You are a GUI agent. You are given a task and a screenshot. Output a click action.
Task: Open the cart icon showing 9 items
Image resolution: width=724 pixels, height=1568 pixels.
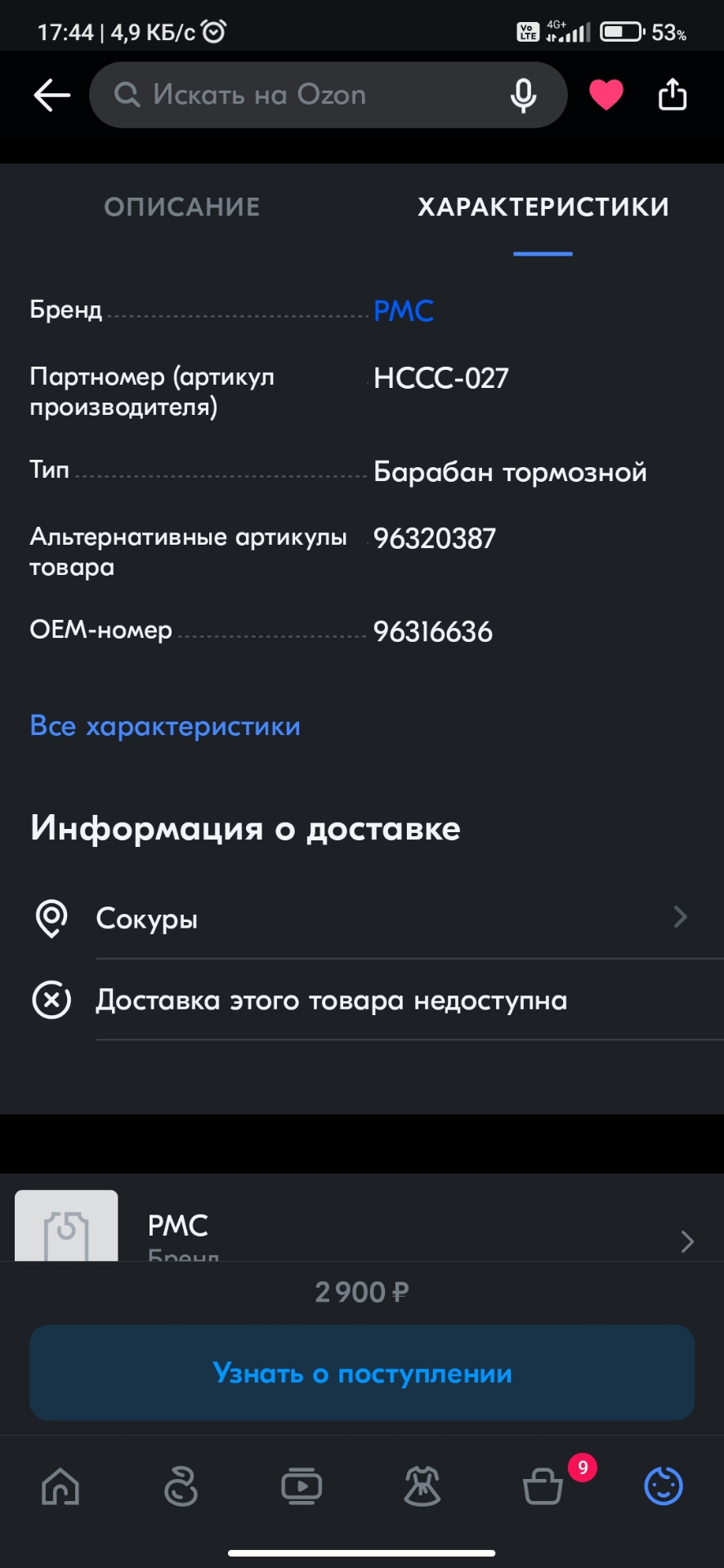543,1486
